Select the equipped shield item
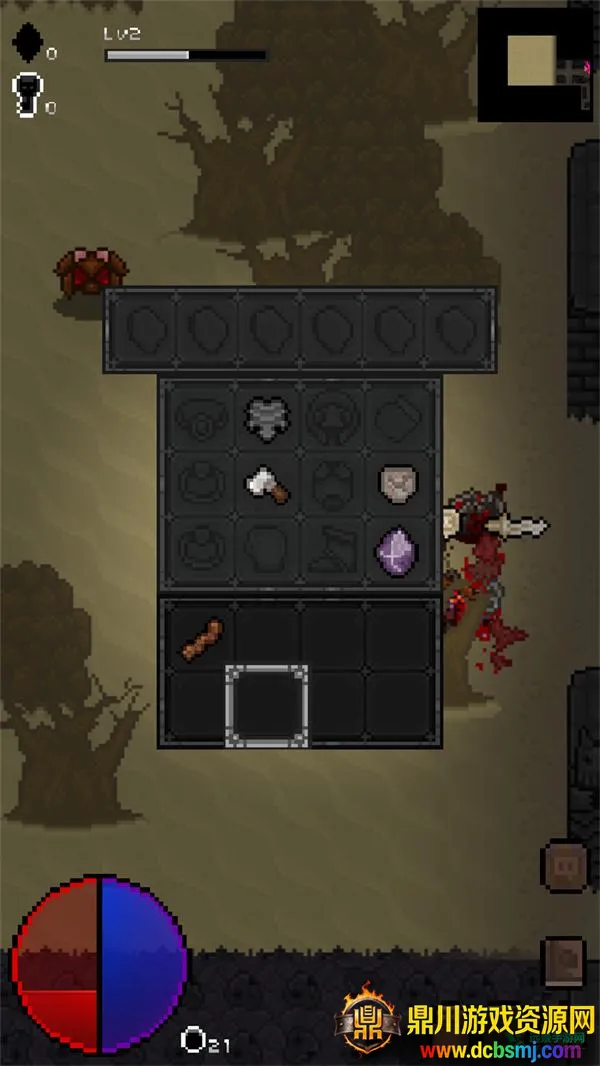Screen dimensions: 600x1066 tap(396, 484)
